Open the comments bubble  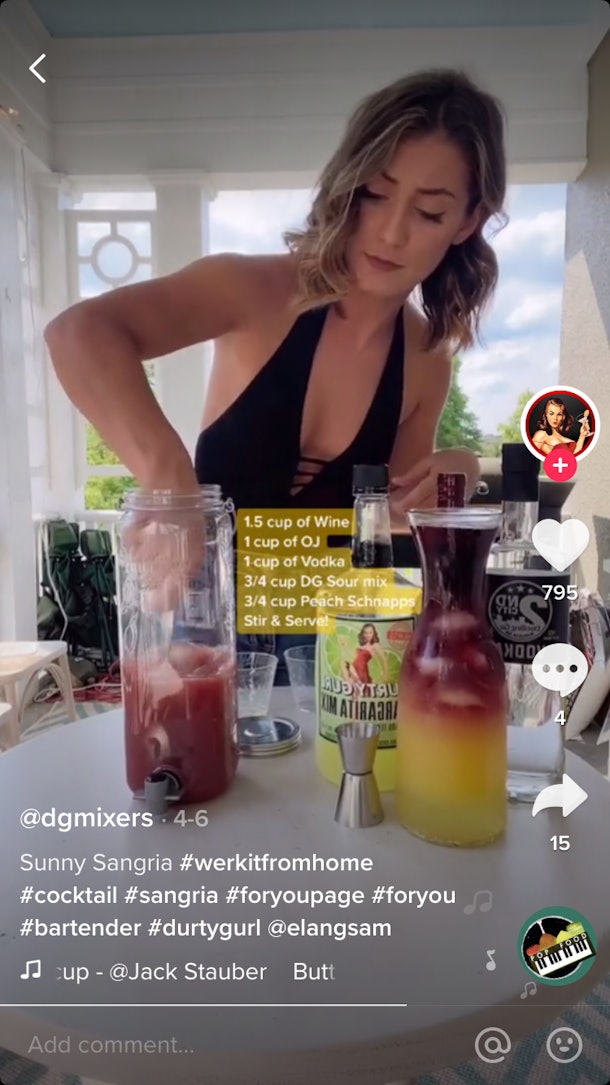[560, 669]
